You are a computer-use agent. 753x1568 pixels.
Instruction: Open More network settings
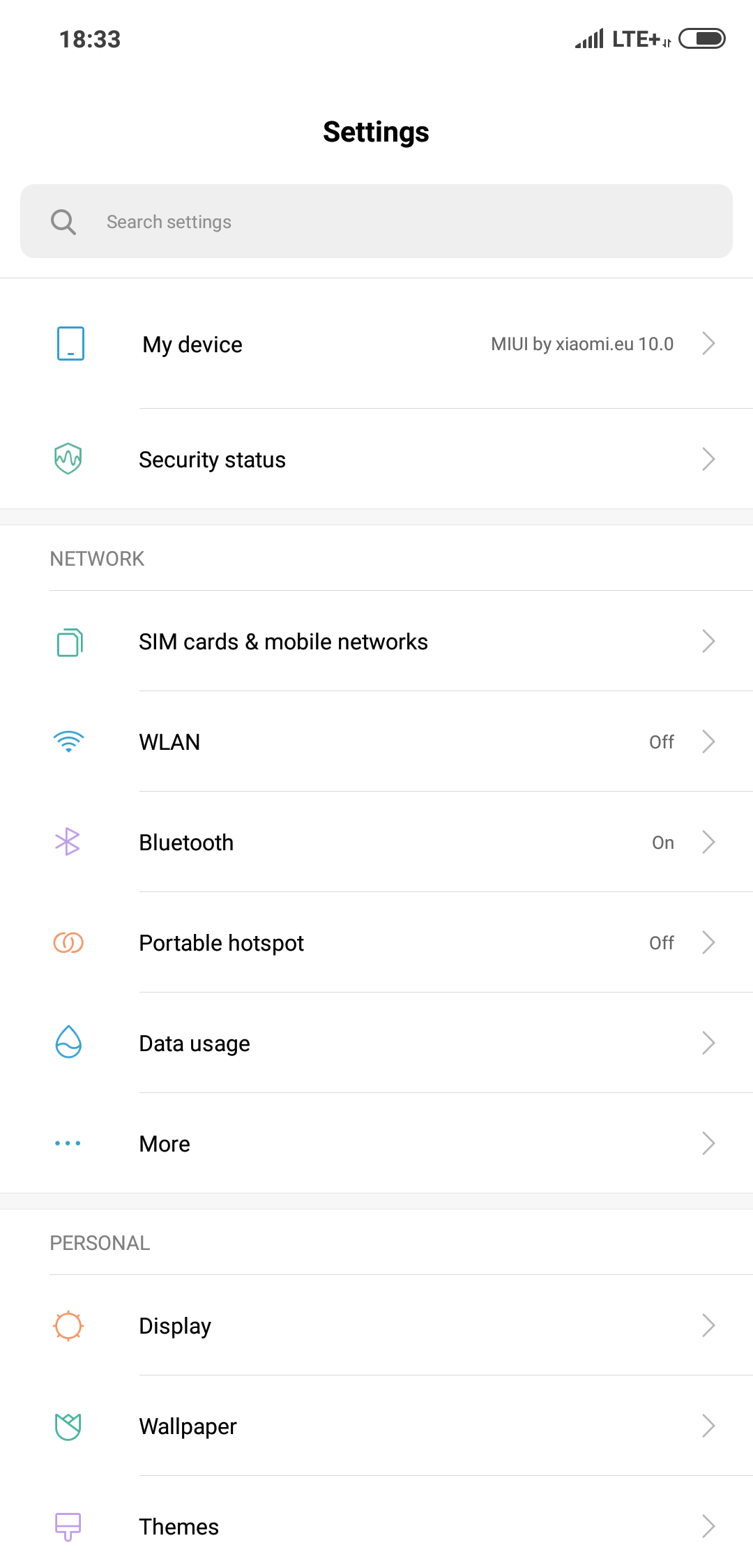[x=376, y=1143]
